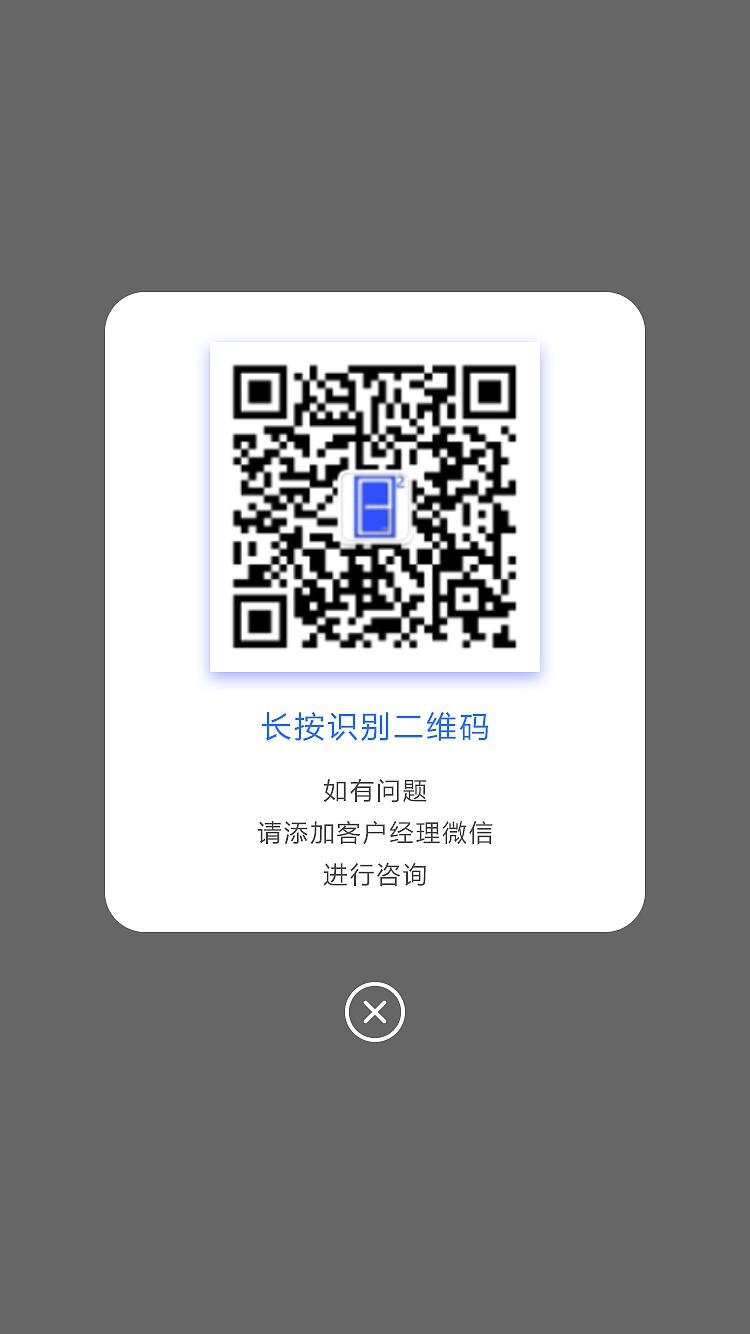750x1334 pixels.
Task: Click the bottom-left QR code position marker square
Action: coord(258,620)
